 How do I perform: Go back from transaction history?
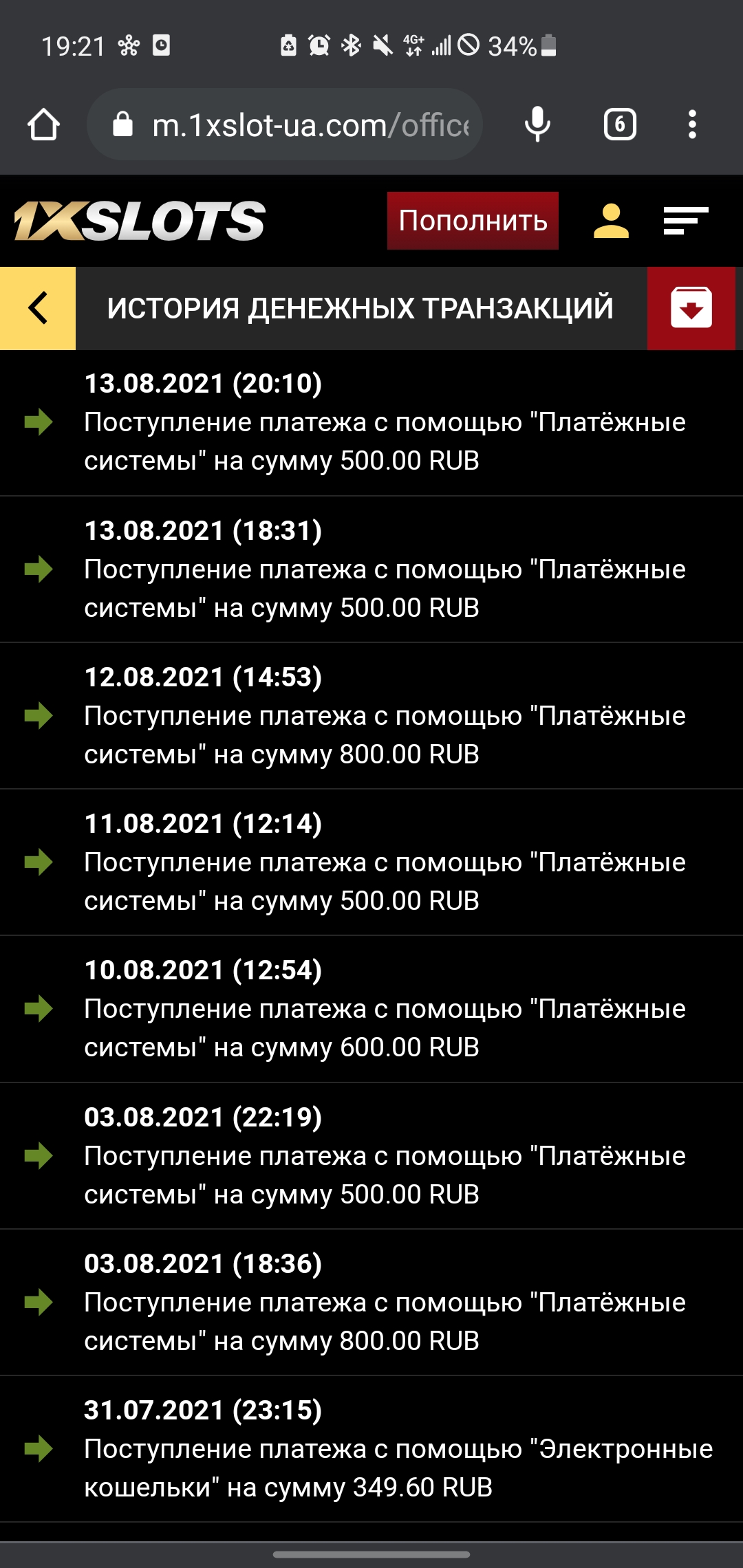tap(38, 308)
